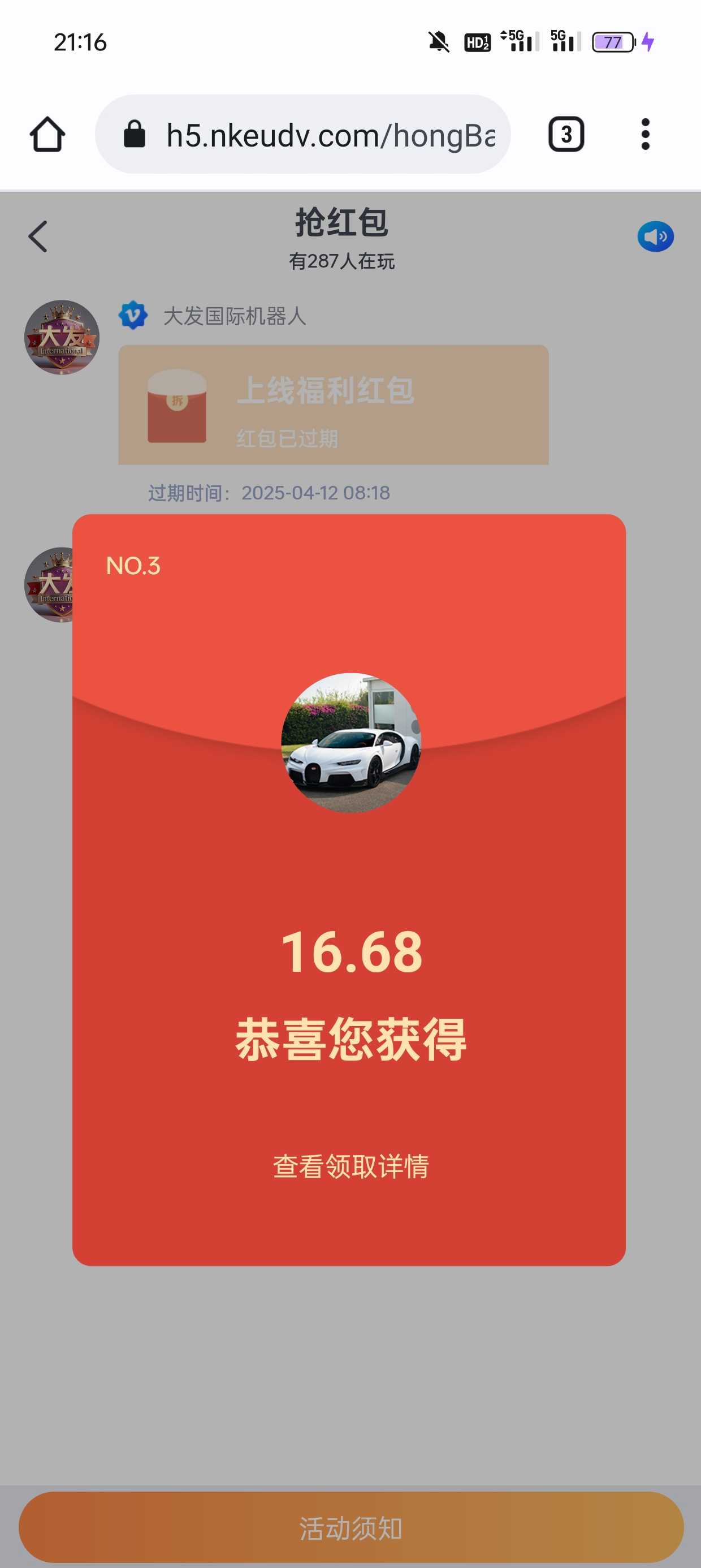Viewport: 701px width, 1568px height.
Task: Toggle the sound speaker icon
Action: [x=655, y=236]
